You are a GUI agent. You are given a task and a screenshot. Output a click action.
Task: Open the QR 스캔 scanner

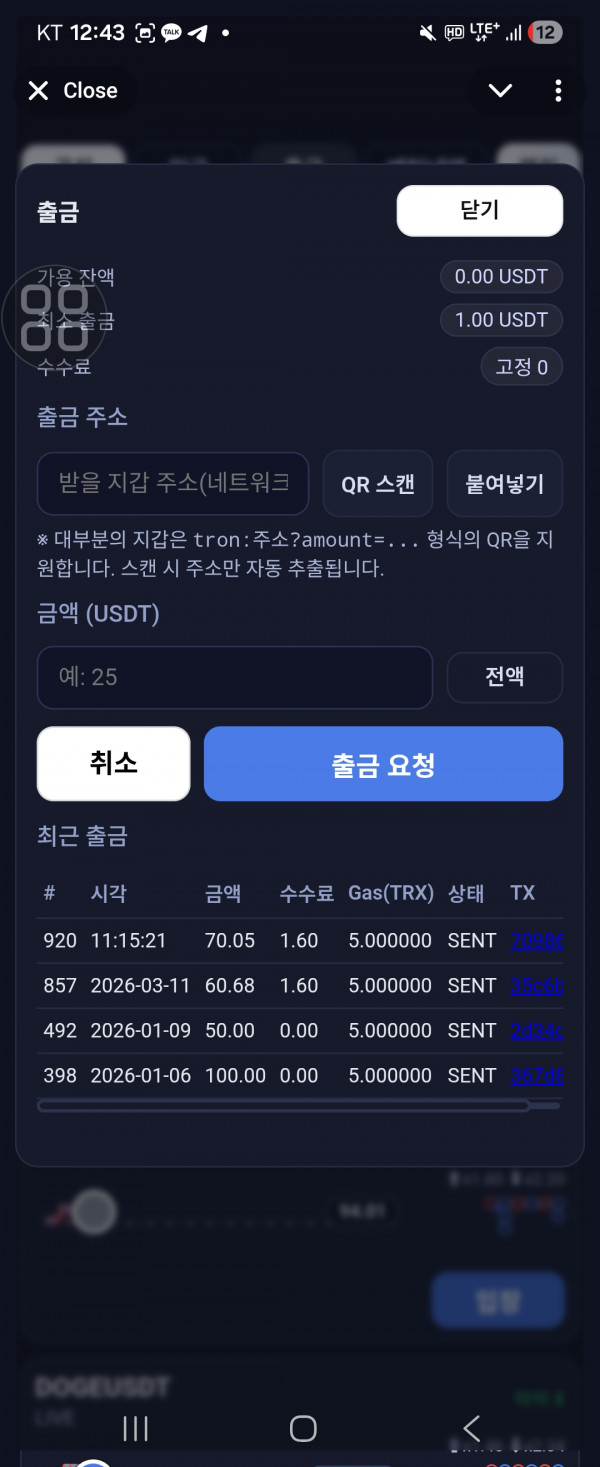378,484
